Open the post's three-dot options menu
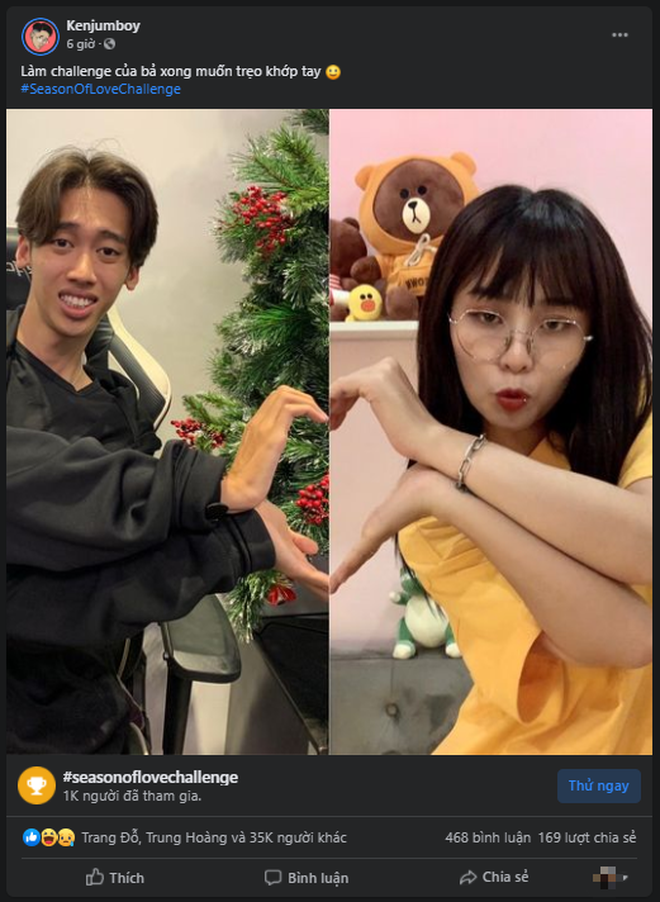The image size is (660, 902). coord(620,35)
